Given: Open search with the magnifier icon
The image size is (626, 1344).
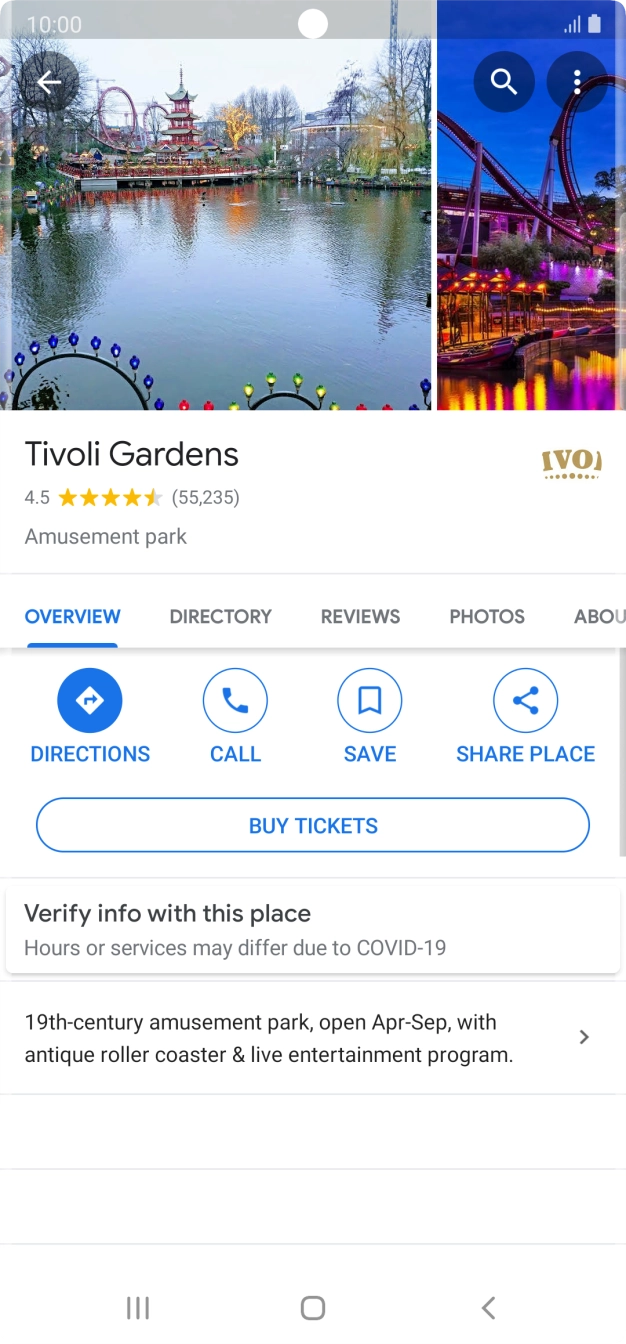Looking at the screenshot, I should [x=504, y=82].
